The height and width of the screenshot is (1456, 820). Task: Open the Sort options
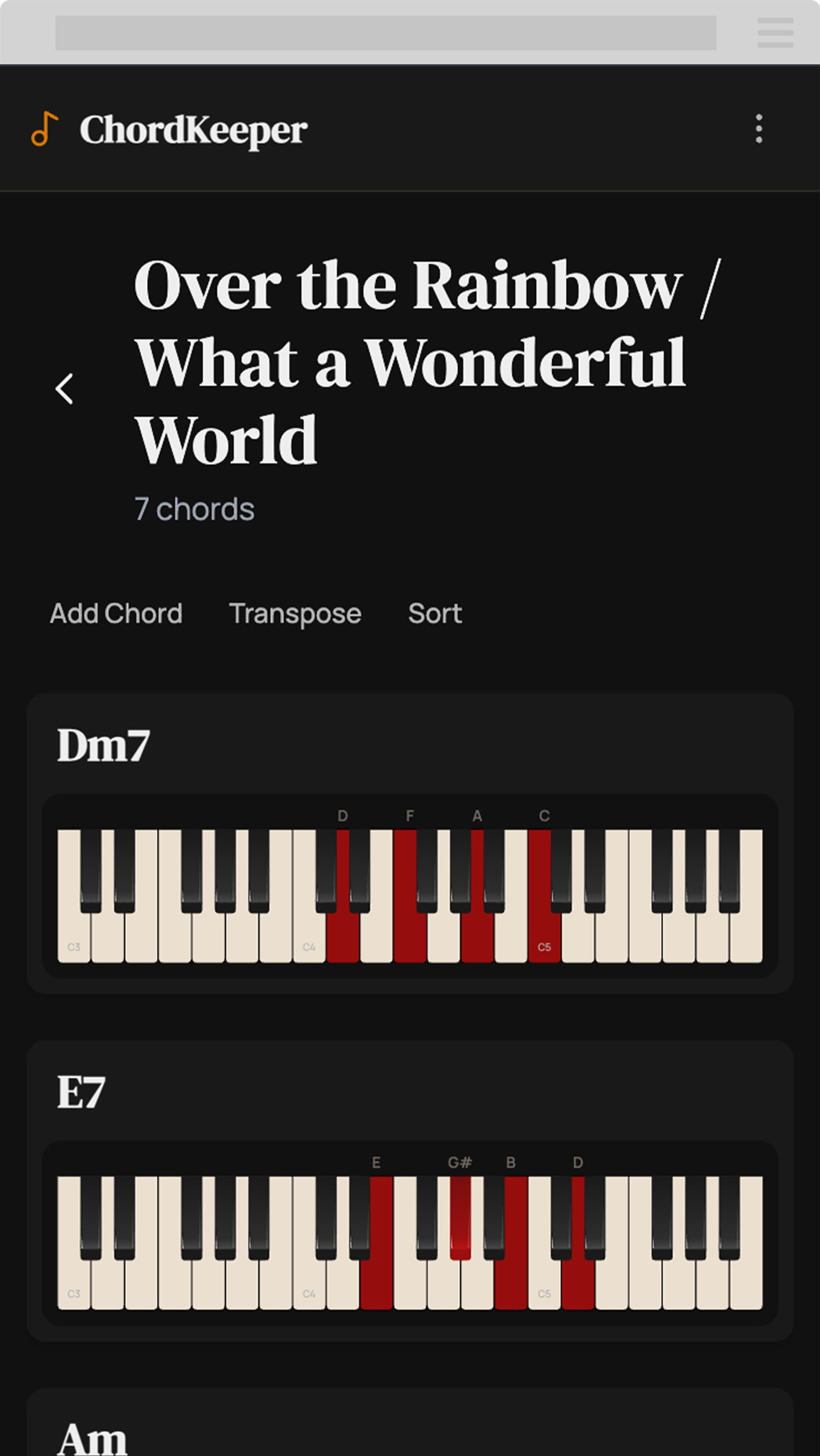point(435,614)
